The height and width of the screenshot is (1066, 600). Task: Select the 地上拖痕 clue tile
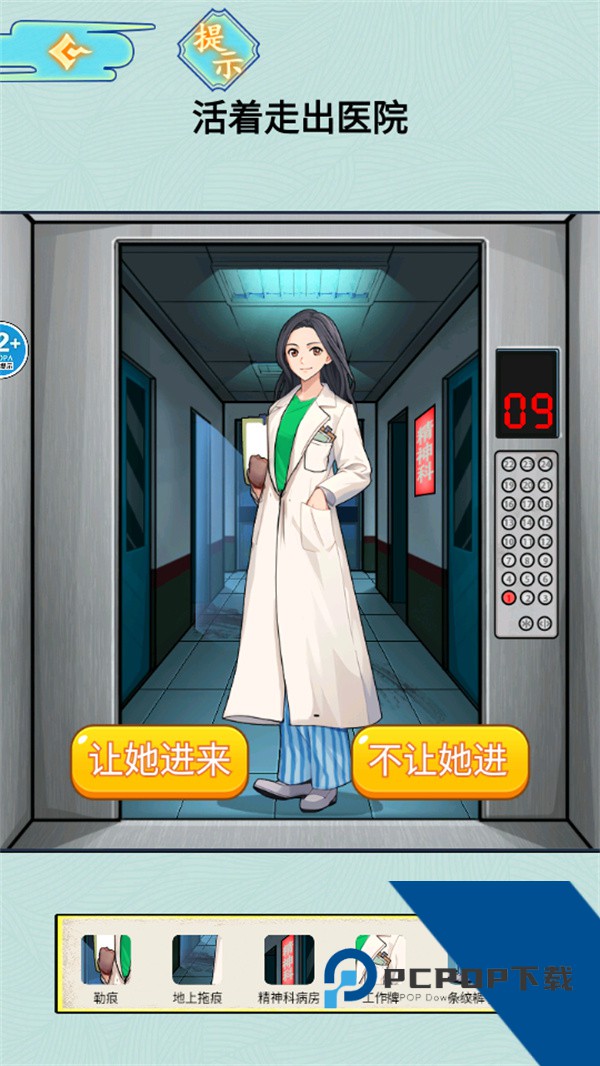tap(197, 961)
